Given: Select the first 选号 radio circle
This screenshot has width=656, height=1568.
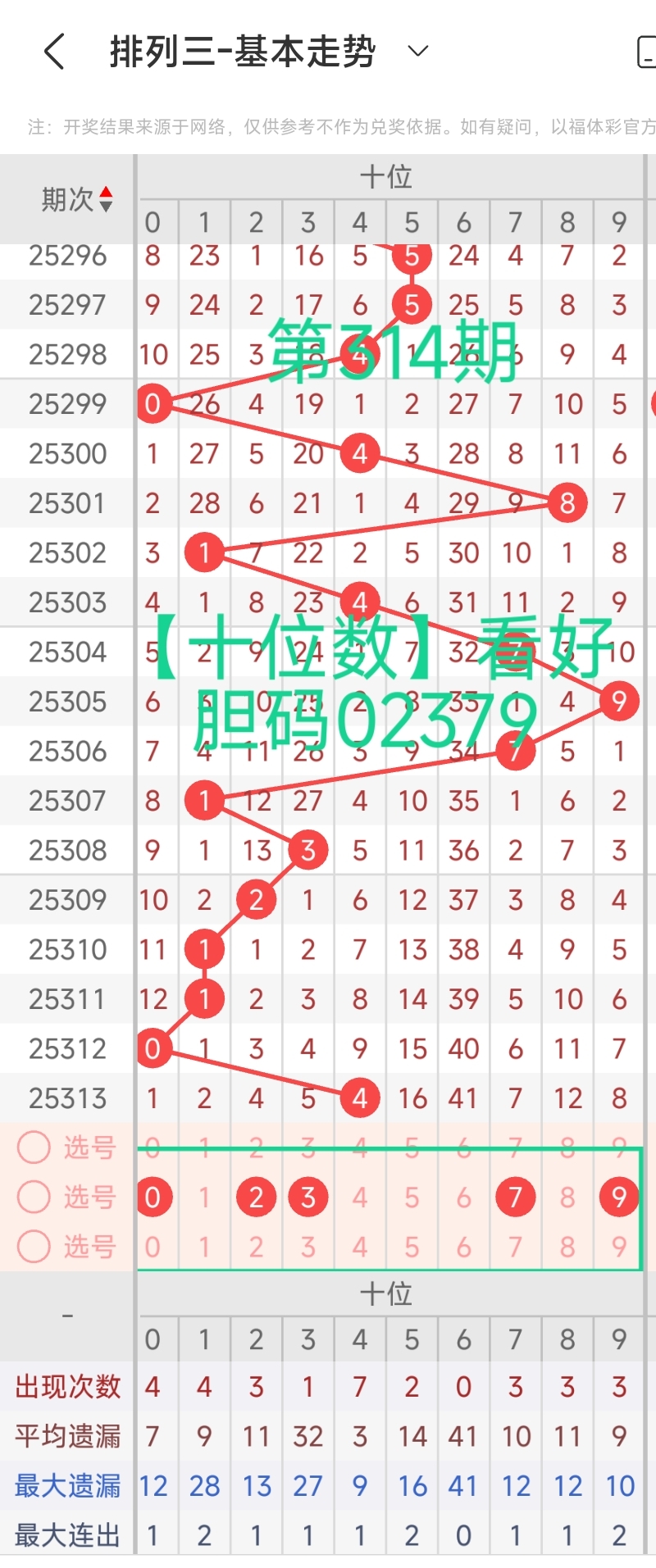Looking at the screenshot, I should click(x=34, y=1148).
